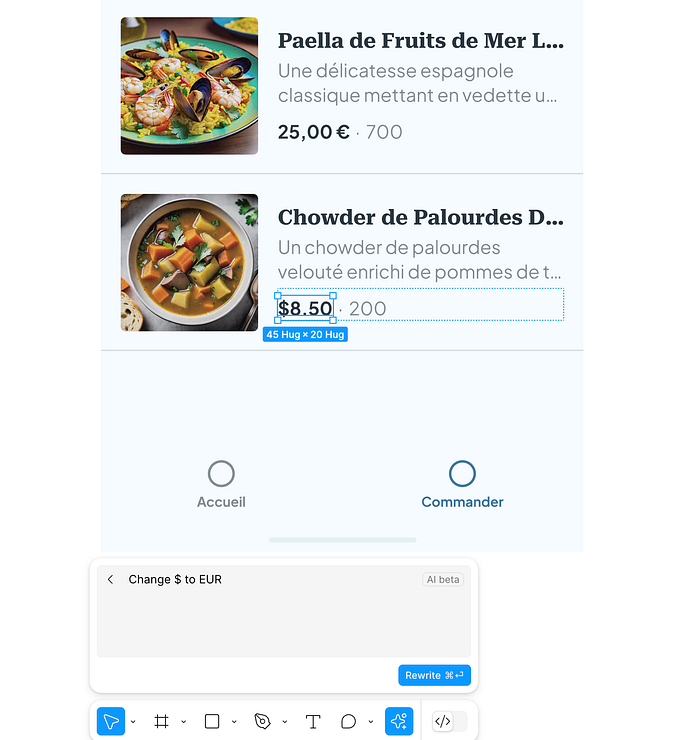Select the Paella de Fruits de Mer image
This screenshot has height=740, width=700.
click(x=189, y=86)
